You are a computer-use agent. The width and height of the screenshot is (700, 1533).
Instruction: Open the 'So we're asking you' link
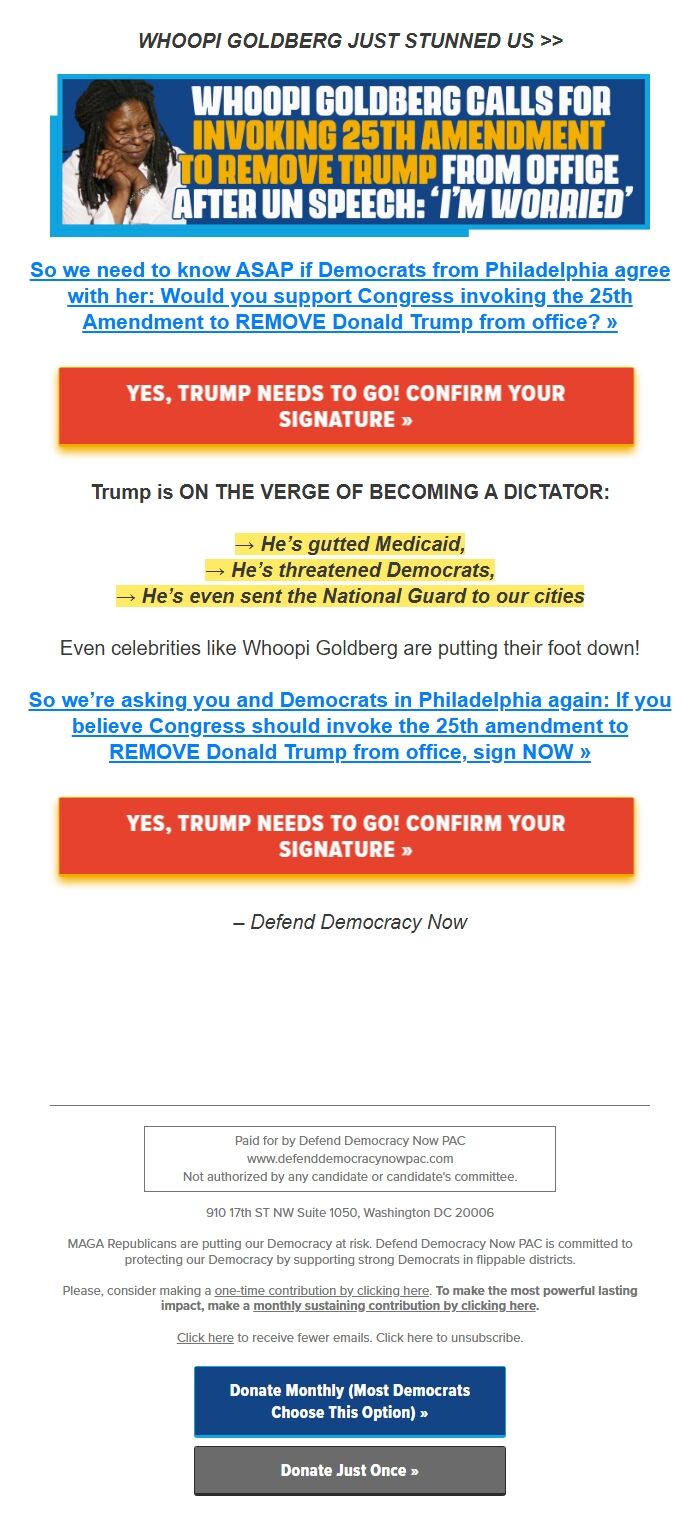350,726
